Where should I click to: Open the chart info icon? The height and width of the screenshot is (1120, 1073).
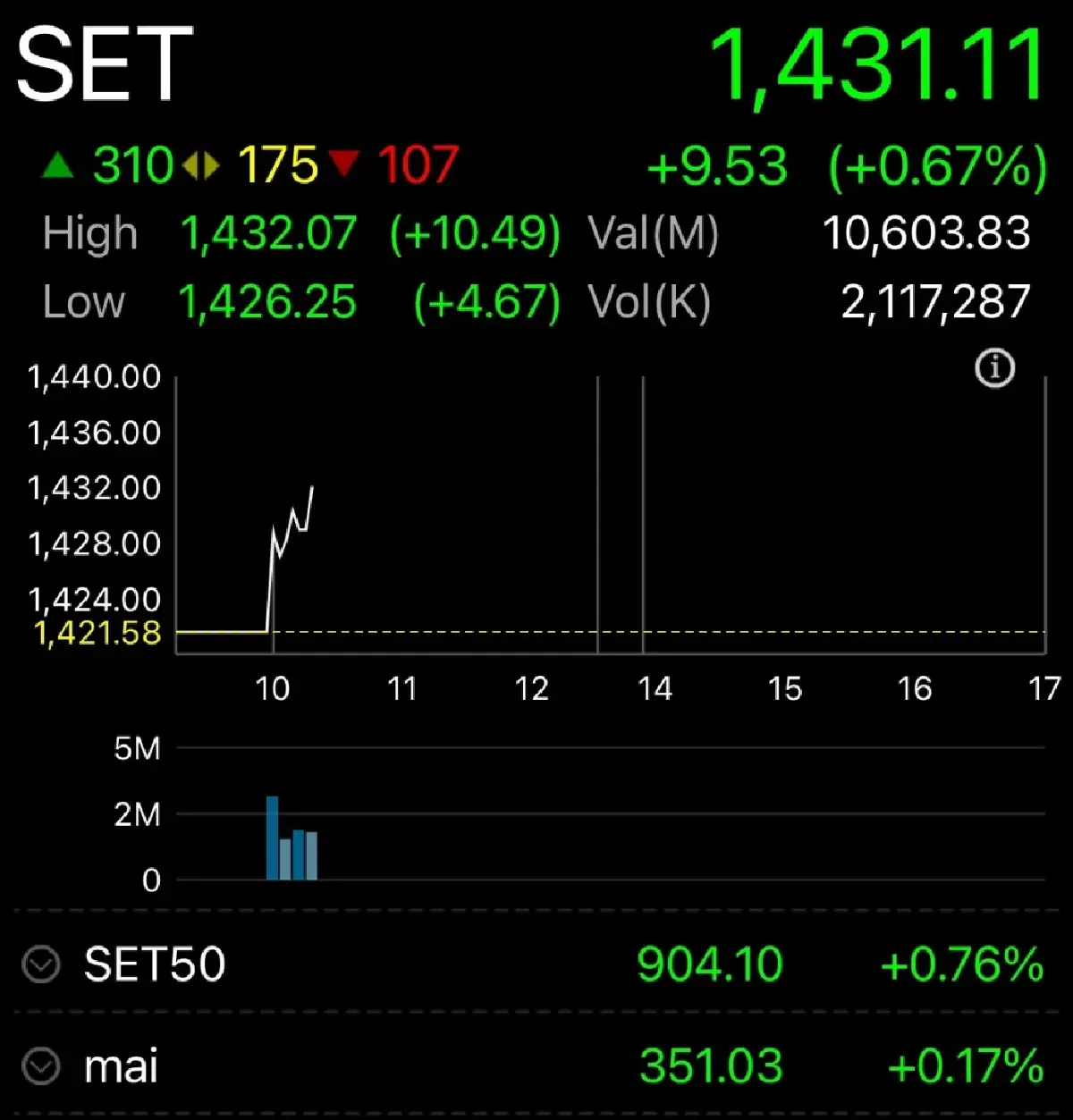click(994, 367)
